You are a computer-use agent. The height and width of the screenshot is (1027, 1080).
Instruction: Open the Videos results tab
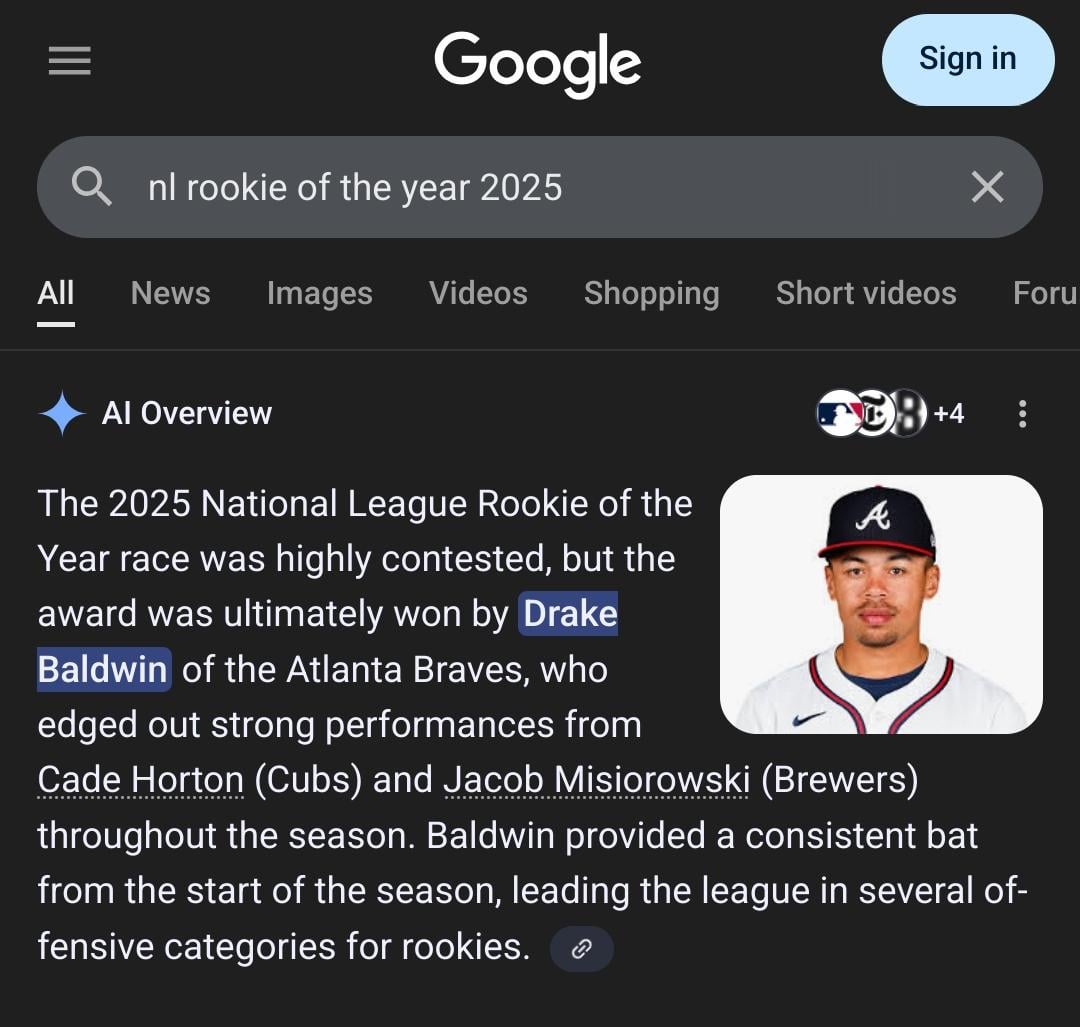[x=478, y=293]
